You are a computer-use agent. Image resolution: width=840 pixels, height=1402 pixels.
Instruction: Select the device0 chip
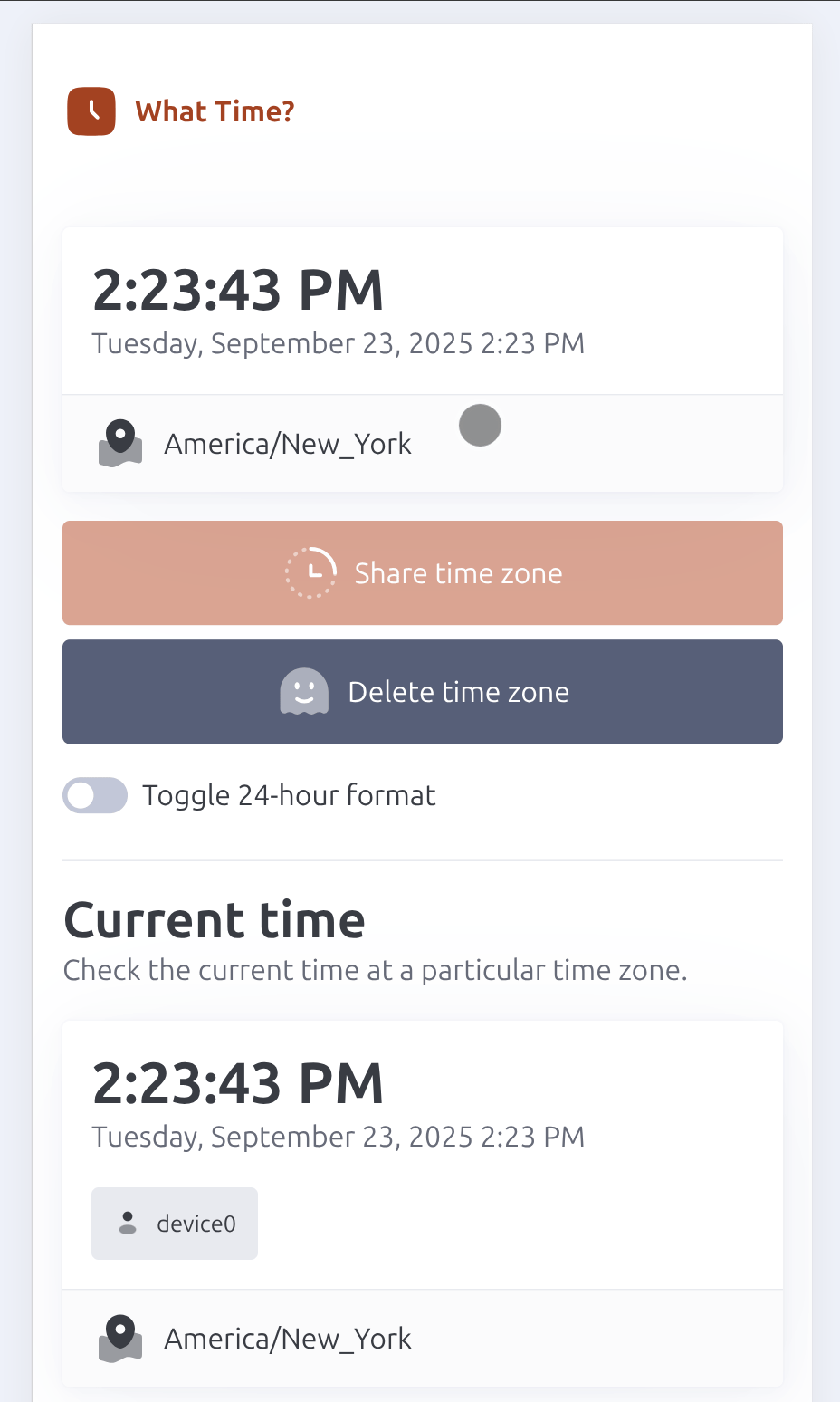(175, 1224)
